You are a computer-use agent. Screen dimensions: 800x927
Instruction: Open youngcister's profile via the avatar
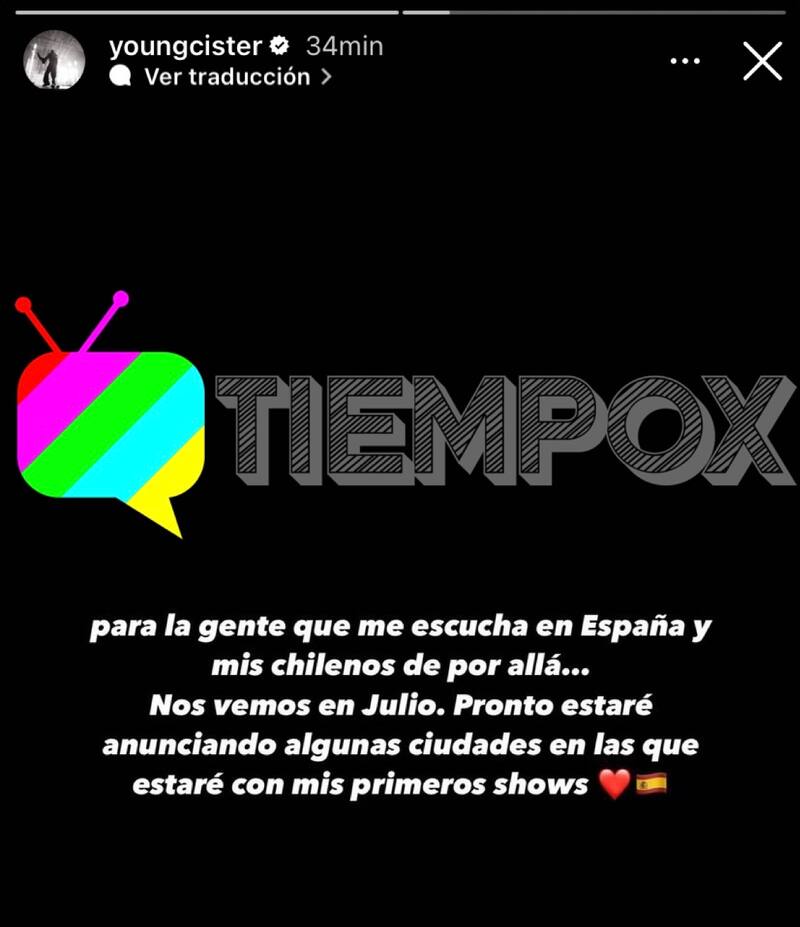(54, 60)
